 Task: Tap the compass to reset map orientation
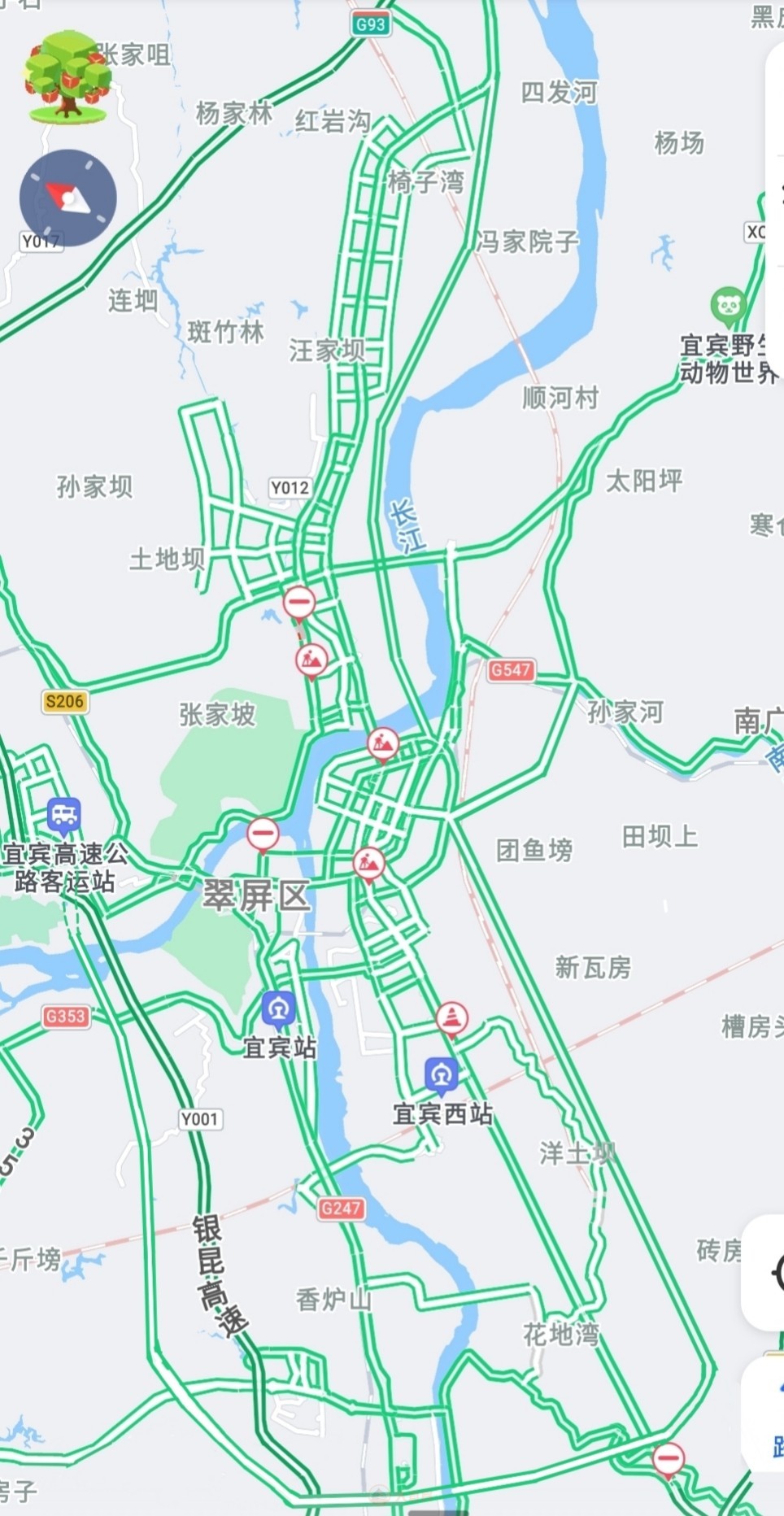coord(68,198)
